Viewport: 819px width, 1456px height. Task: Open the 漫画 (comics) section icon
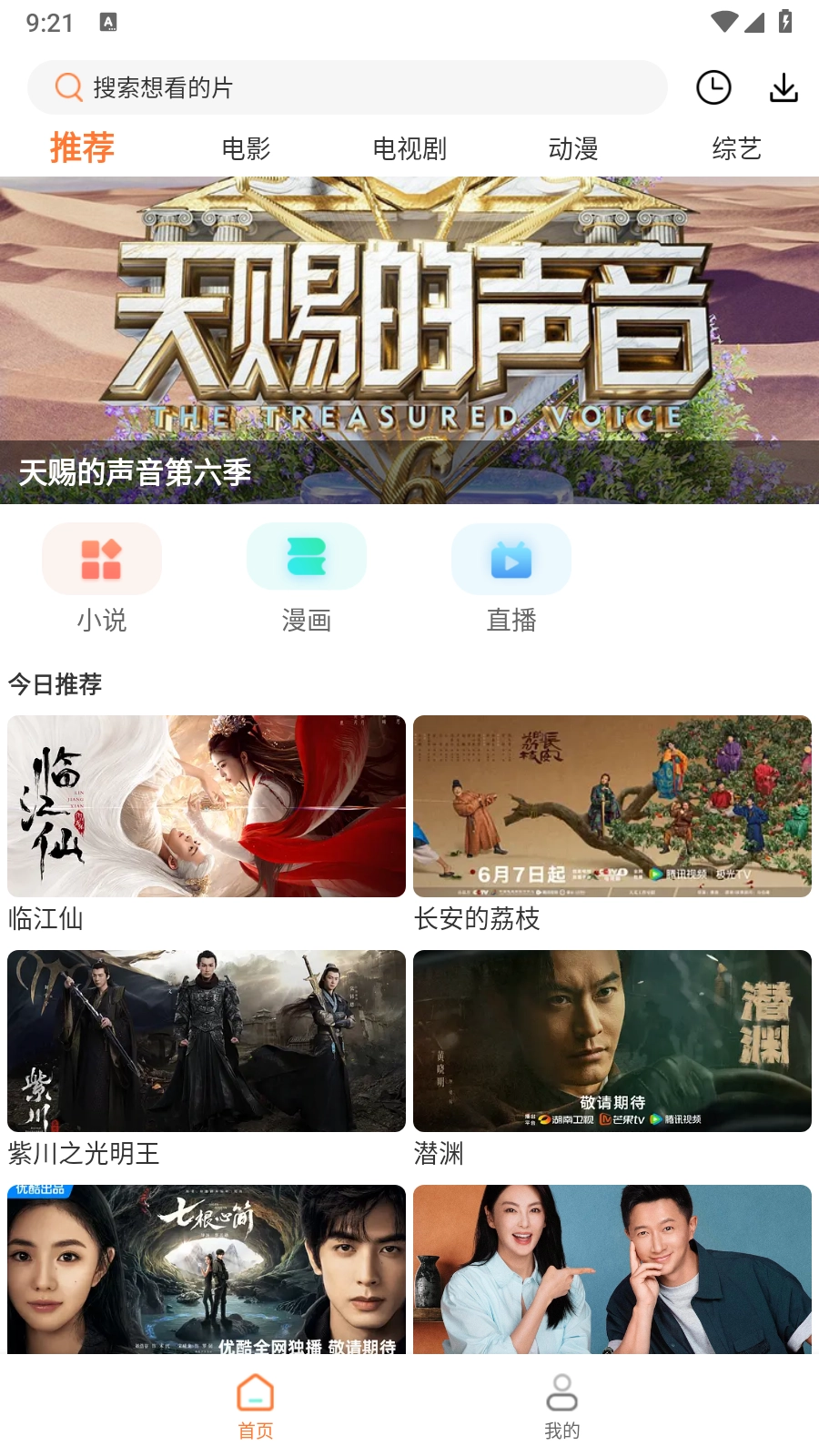click(306, 556)
